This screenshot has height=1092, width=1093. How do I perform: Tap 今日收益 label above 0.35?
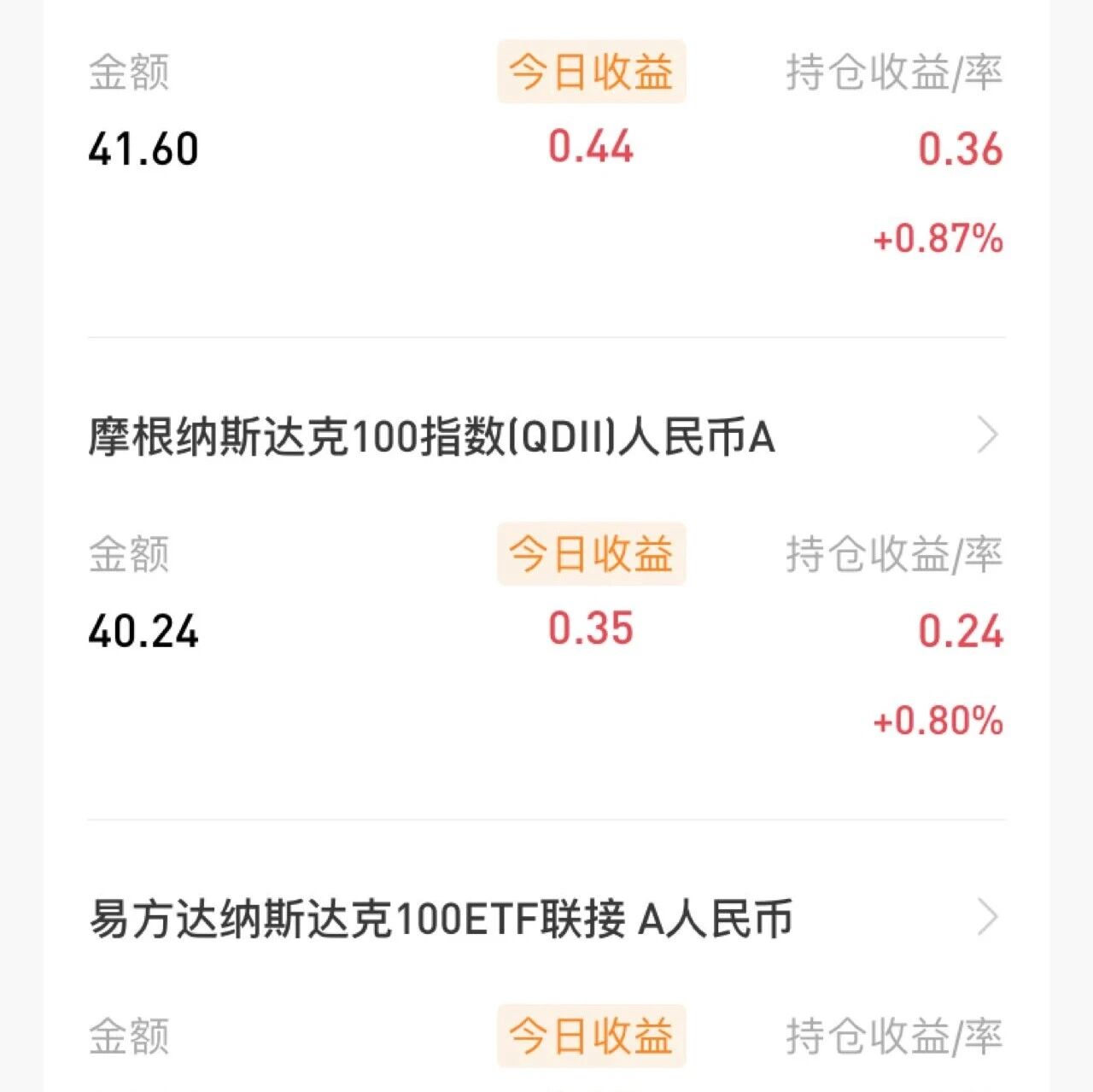(591, 554)
